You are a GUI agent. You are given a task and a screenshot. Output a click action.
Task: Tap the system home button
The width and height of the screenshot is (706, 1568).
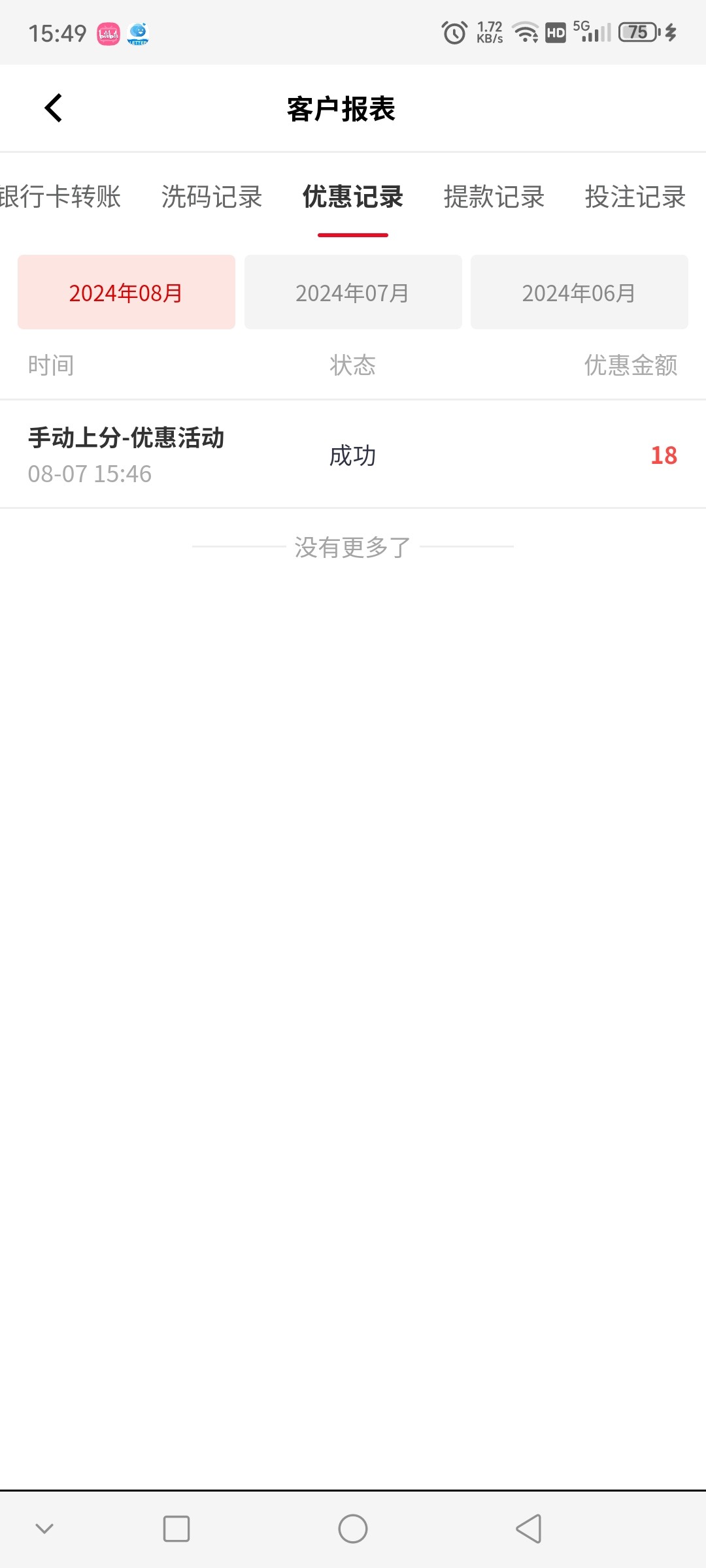pos(353,1529)
